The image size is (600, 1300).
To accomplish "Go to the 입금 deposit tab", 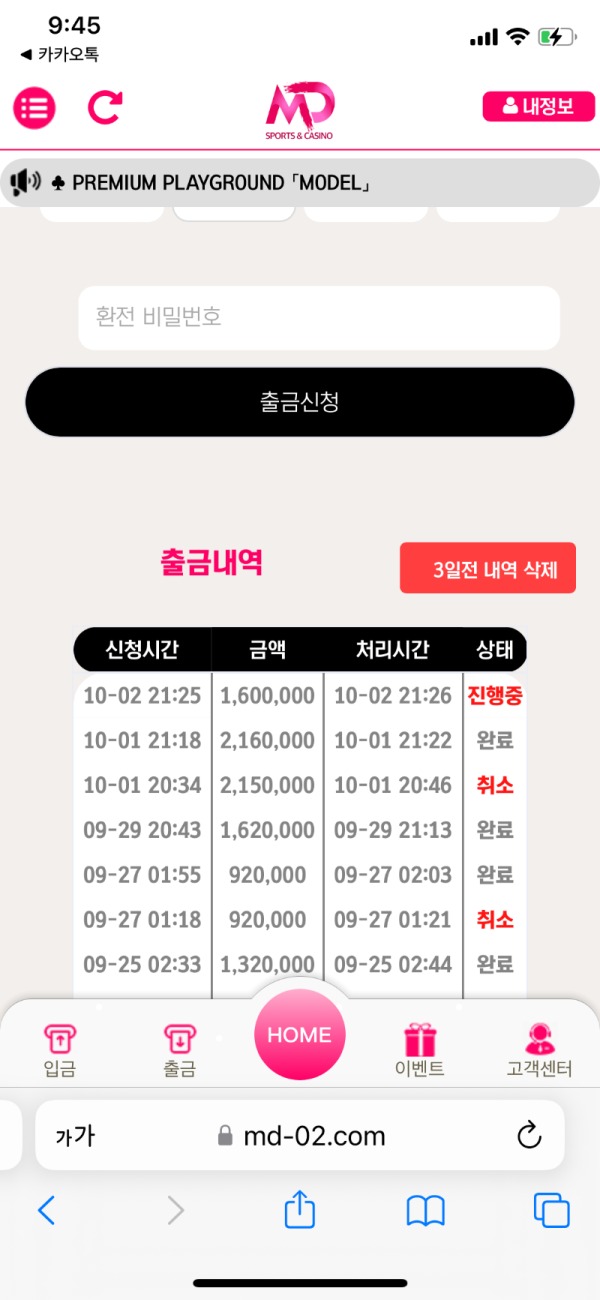I will point(60,1050).
